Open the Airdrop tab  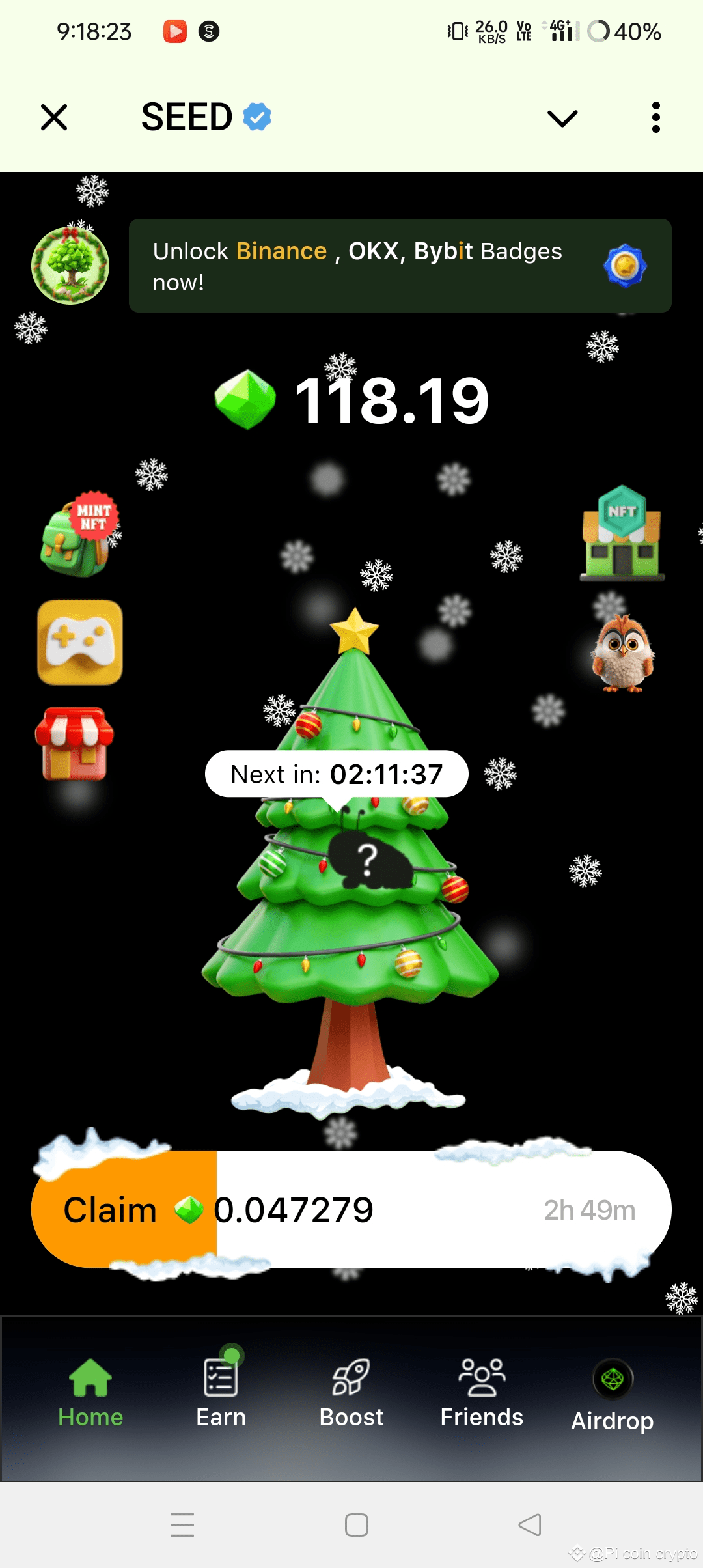pyautogui.click(x=612, y=1395)
